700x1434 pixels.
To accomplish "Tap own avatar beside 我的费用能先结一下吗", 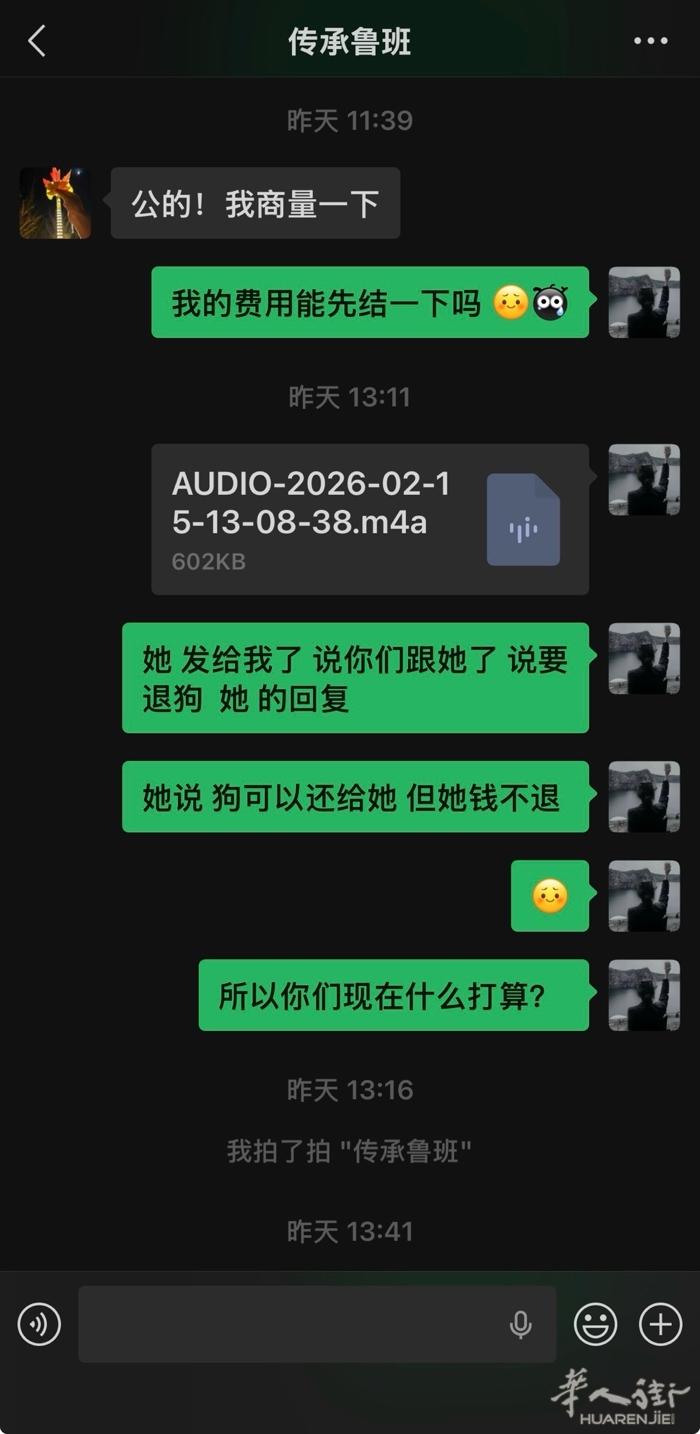I will point(644,302).
